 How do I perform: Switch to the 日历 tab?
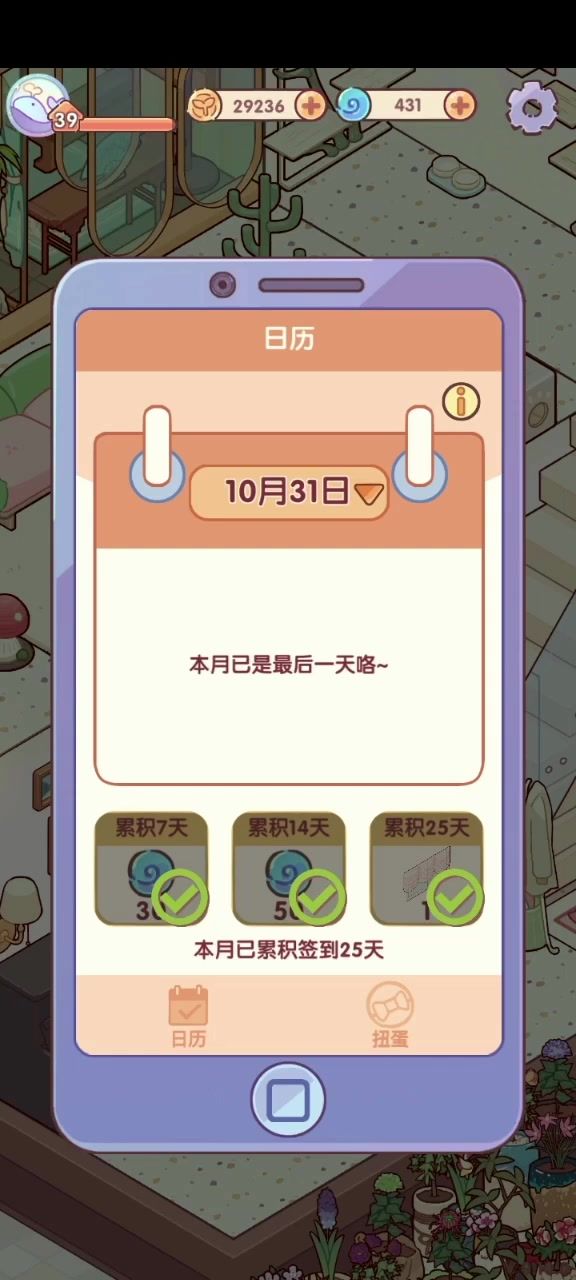[188, 1015]
